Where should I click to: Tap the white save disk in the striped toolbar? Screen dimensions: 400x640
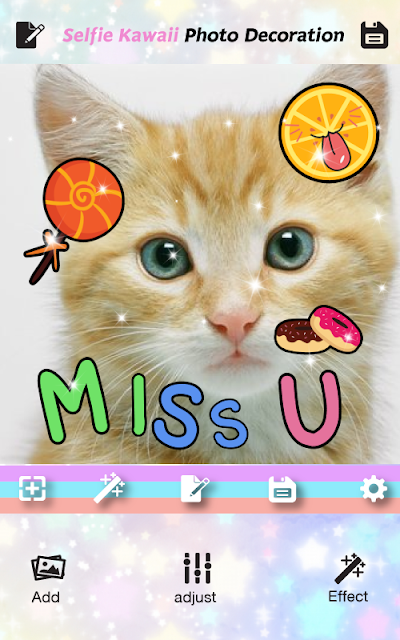(282, 489)
